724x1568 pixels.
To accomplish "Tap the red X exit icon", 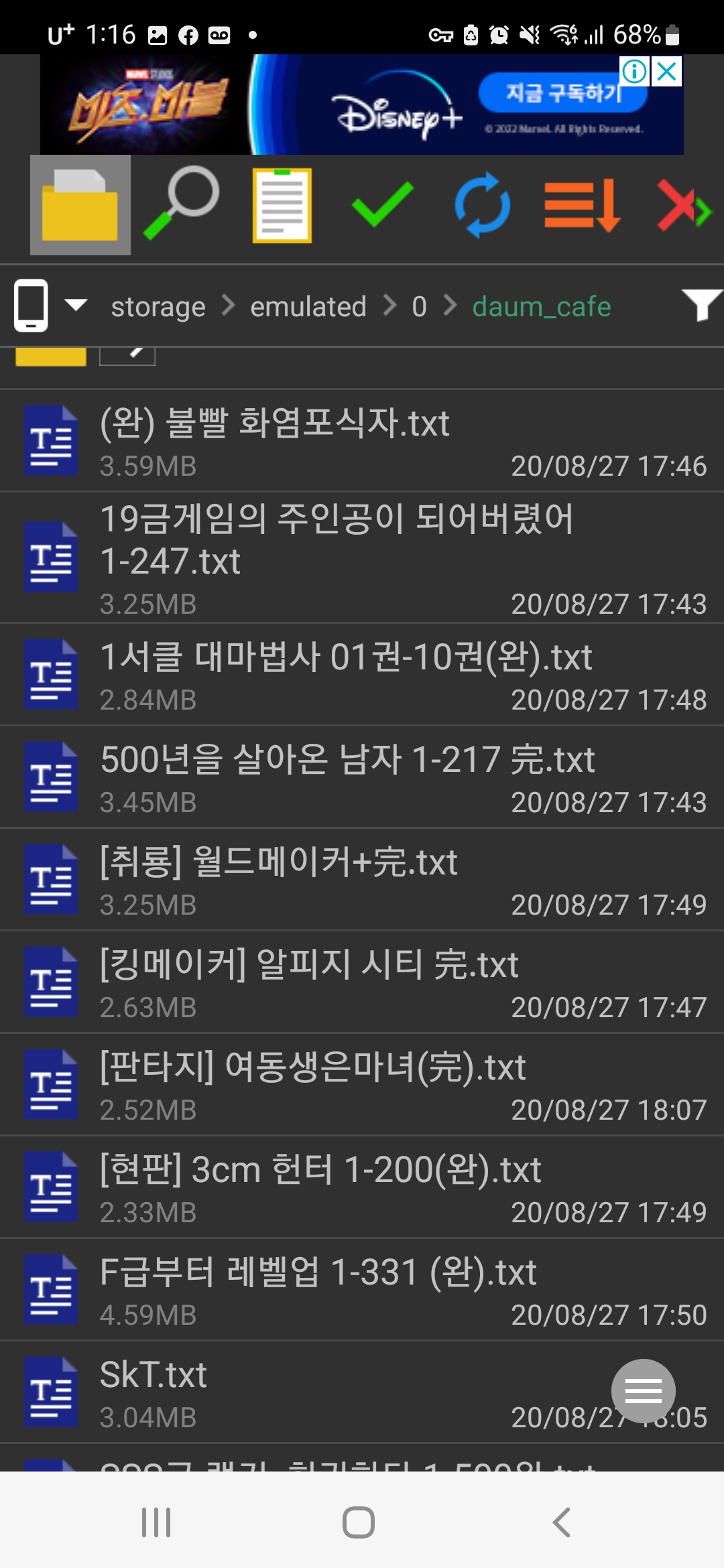I will 682,205.
